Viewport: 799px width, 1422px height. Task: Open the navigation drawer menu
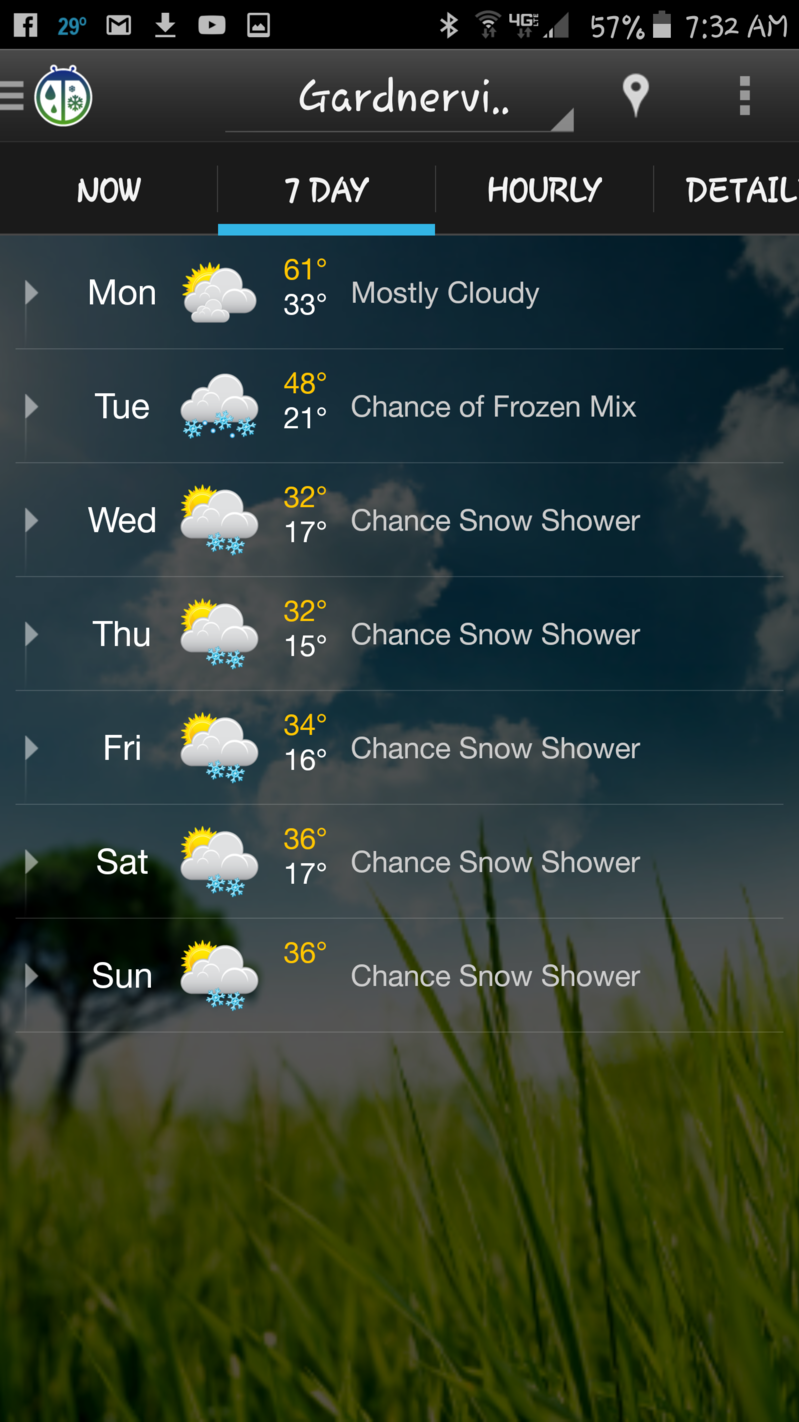pos(14,96)
